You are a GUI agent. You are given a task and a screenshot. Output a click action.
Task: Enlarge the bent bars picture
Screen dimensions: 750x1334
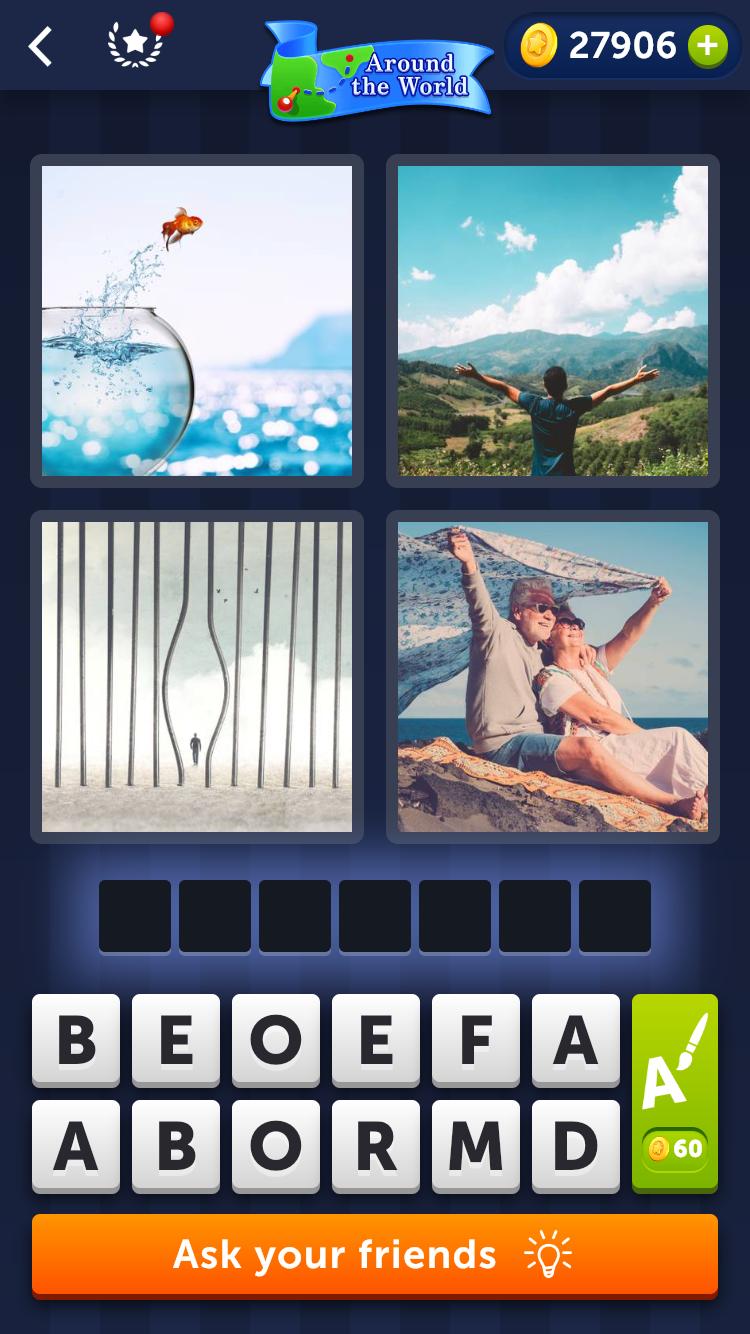click(x=197, y=677)
